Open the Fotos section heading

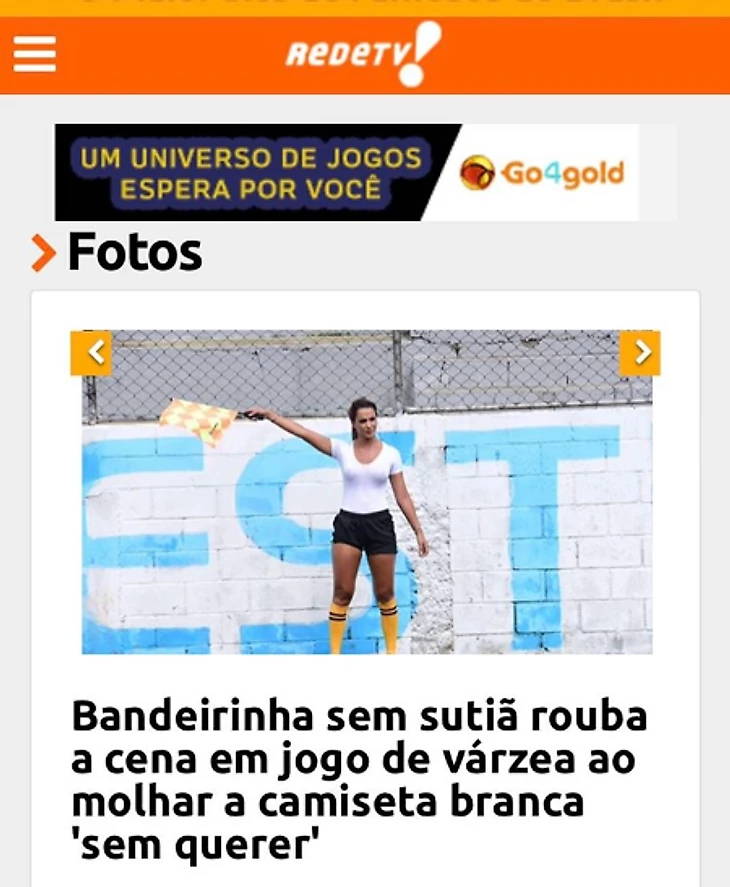pyautogui.click(x=133, y=253)
